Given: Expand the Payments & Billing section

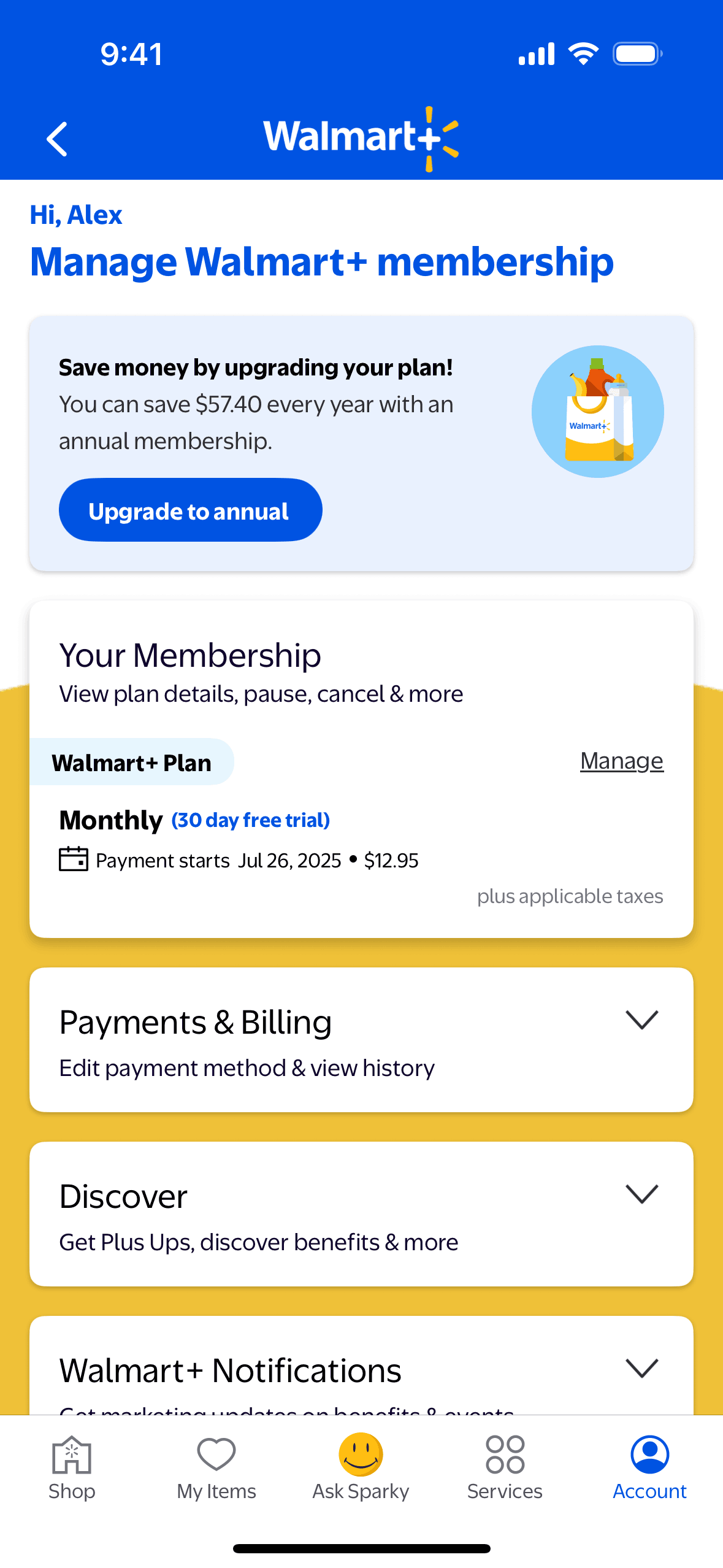Looking at the screenshot, I should tap(641, 1020).
